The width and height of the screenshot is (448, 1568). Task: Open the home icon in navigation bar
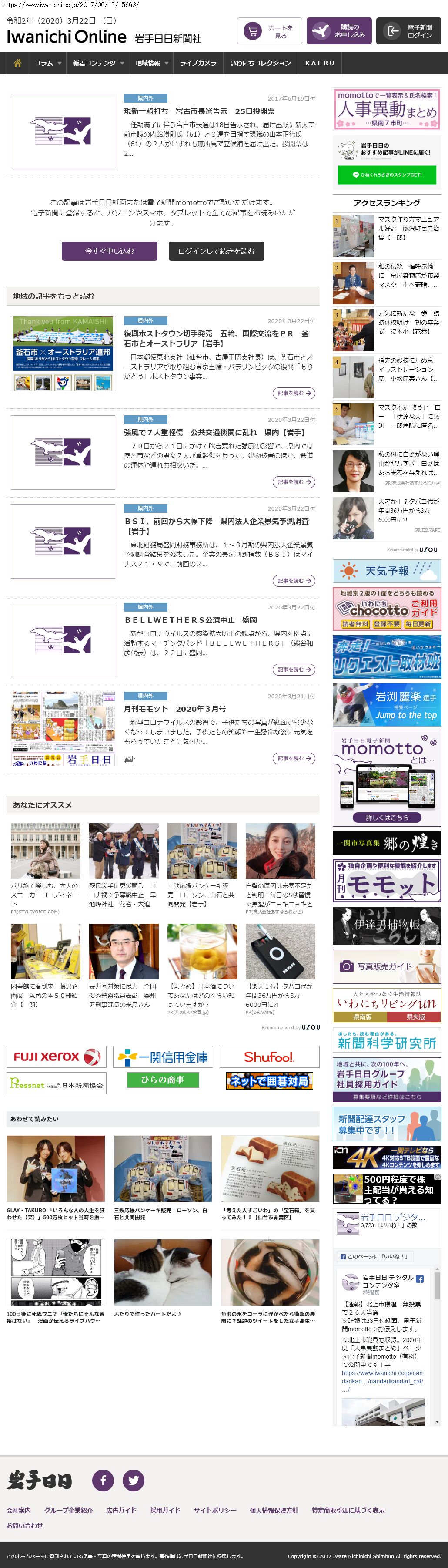coord(17,63)
